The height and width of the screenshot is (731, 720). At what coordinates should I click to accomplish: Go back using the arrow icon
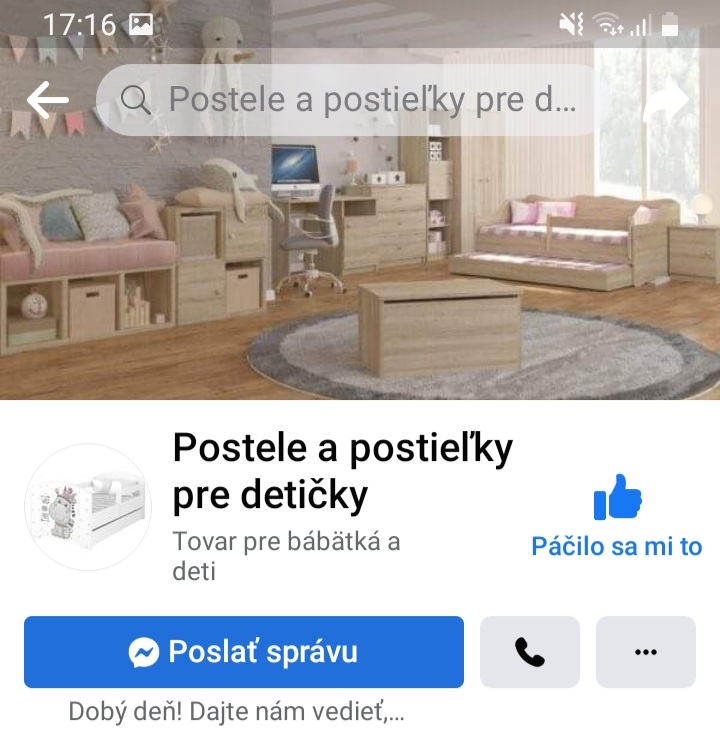[x=47, y=100]
